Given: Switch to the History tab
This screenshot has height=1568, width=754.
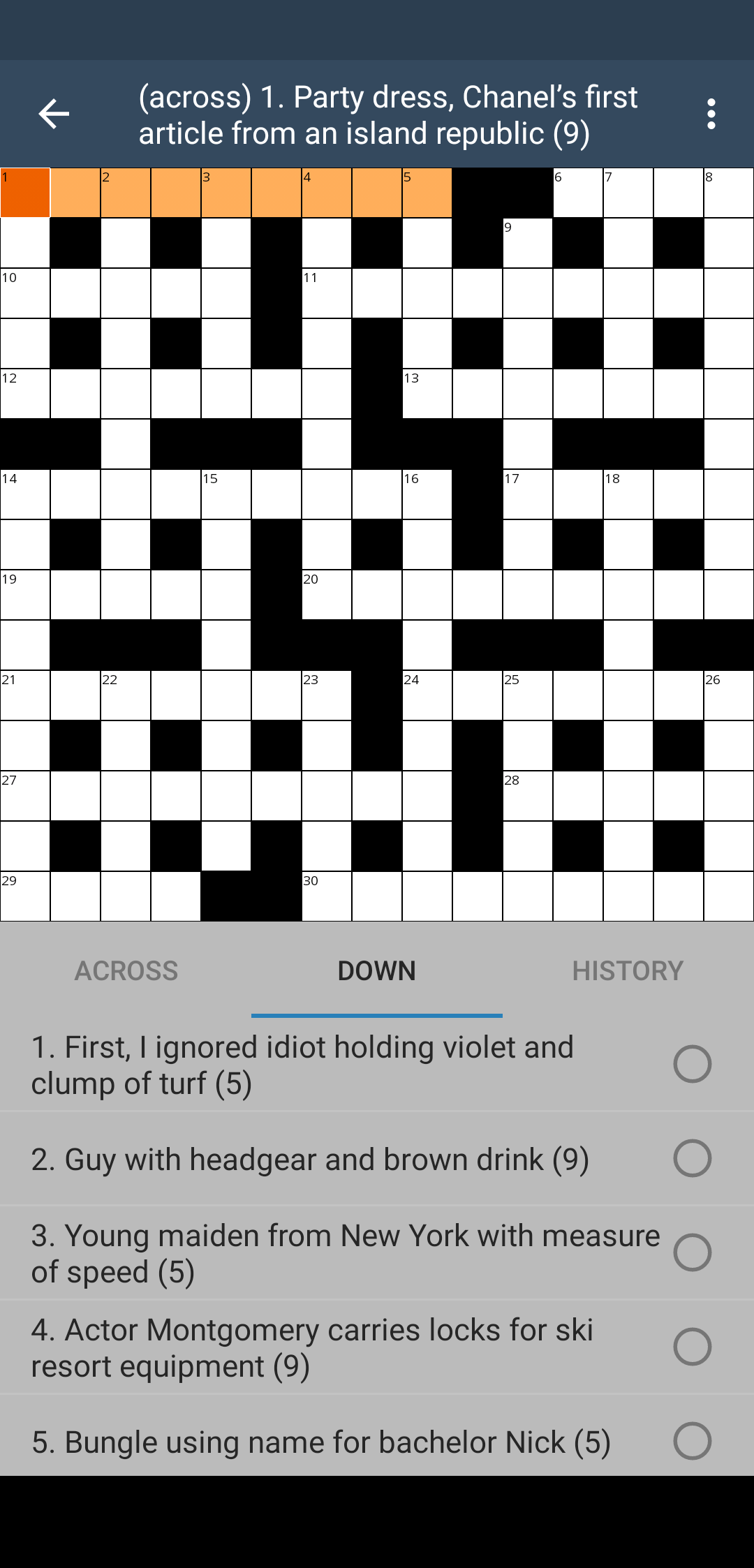Looking at the screenshot, I should tap(628, 970).
